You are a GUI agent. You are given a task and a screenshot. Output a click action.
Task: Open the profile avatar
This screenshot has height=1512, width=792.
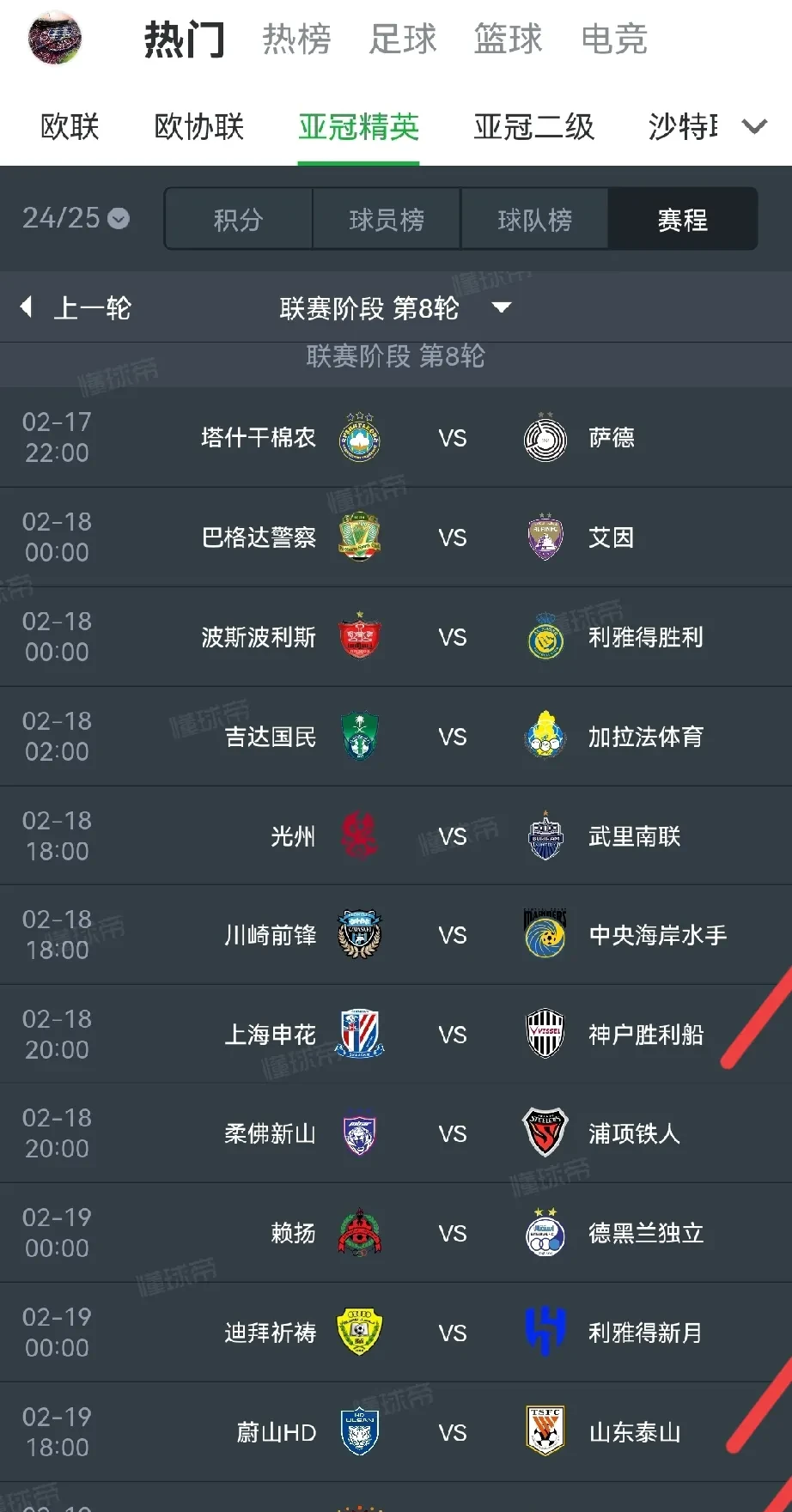click(55, 38)
